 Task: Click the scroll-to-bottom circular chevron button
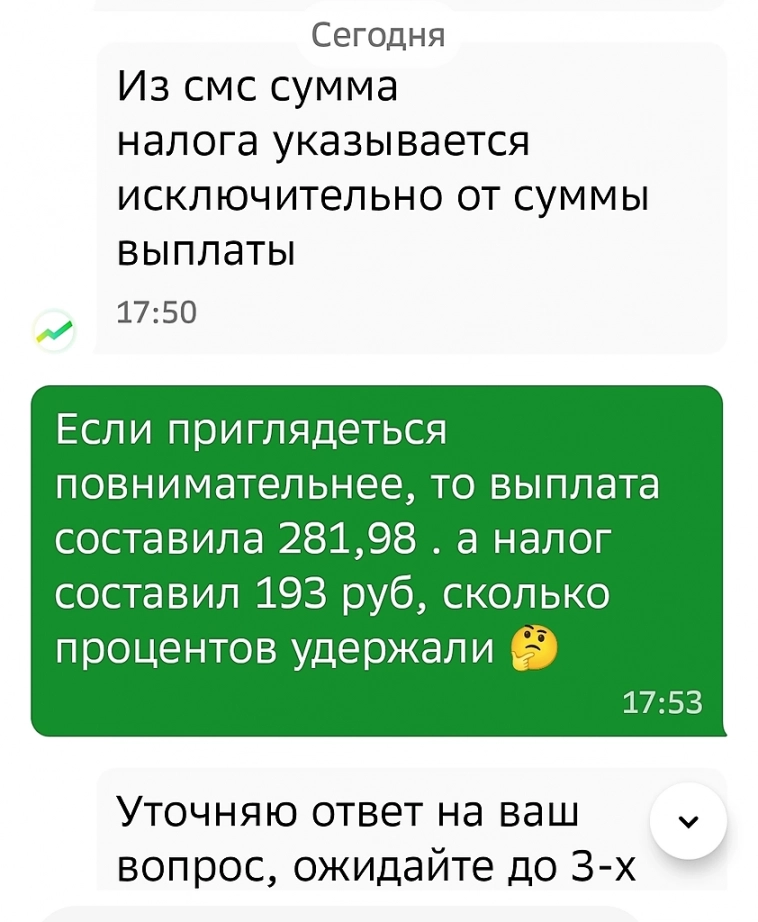(688, 820)
